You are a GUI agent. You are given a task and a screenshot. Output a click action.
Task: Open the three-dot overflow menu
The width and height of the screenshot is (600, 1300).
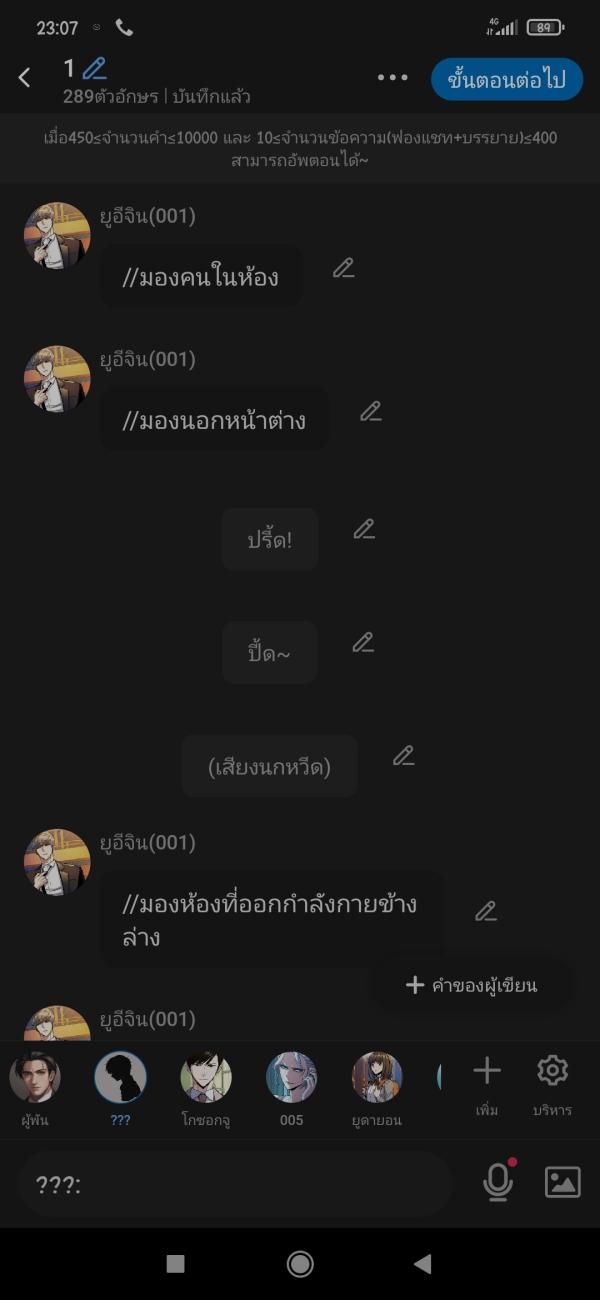(x=392, y=78)
